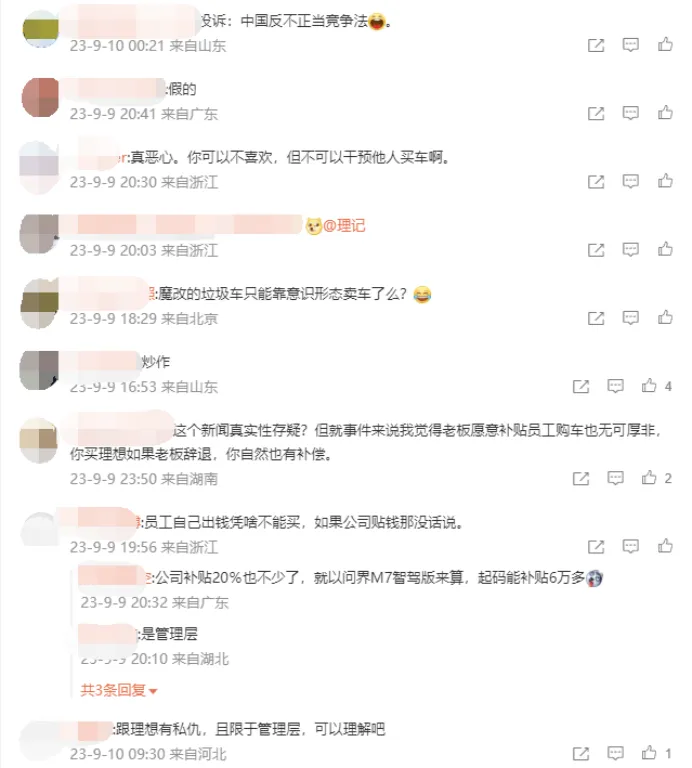Repost the comment about 员工自己出钱
The height and width of the screenshot is (768, 692).
coord(596,547)
